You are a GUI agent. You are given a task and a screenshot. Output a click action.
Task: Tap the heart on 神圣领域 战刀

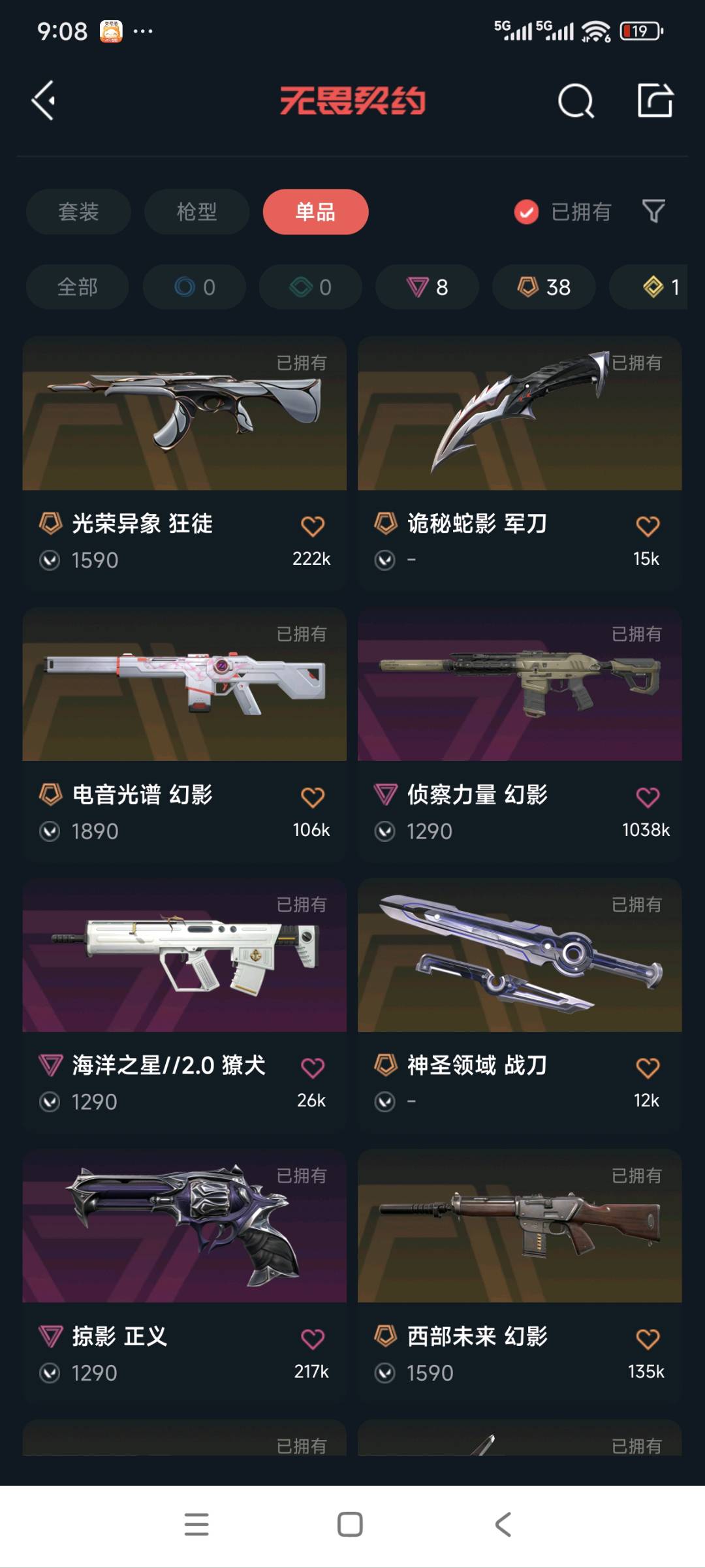(648, 1068)
